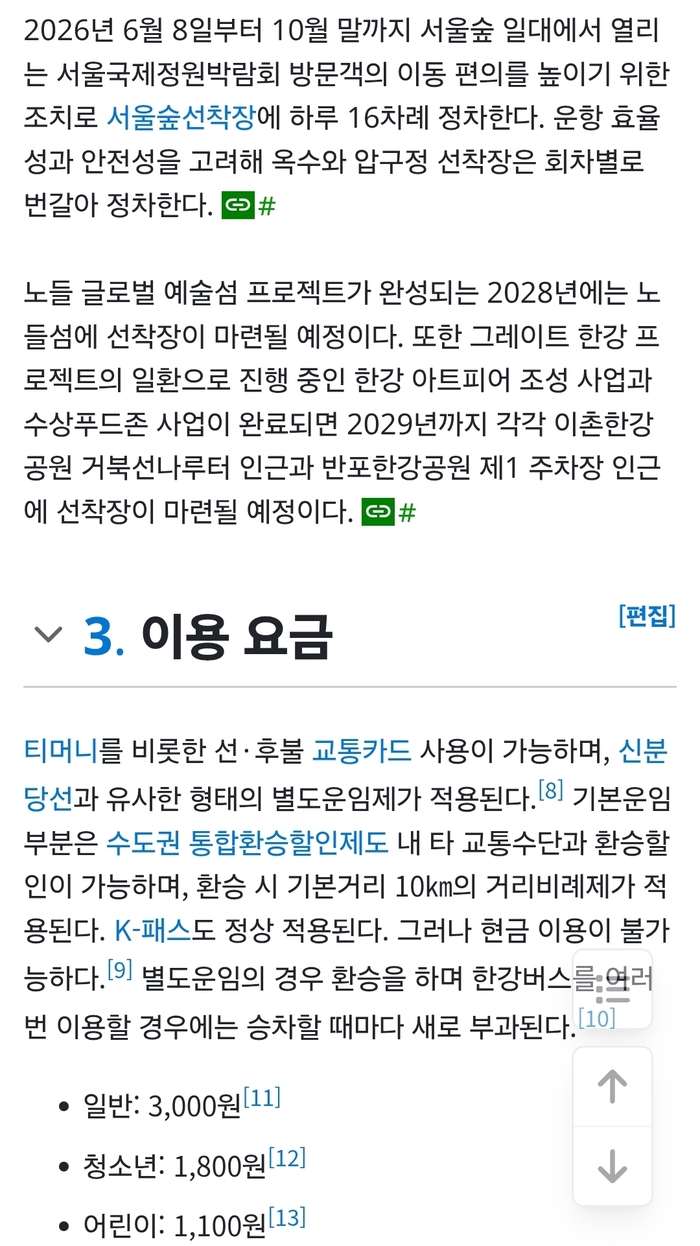View footnote 8

tap(551, 790)
